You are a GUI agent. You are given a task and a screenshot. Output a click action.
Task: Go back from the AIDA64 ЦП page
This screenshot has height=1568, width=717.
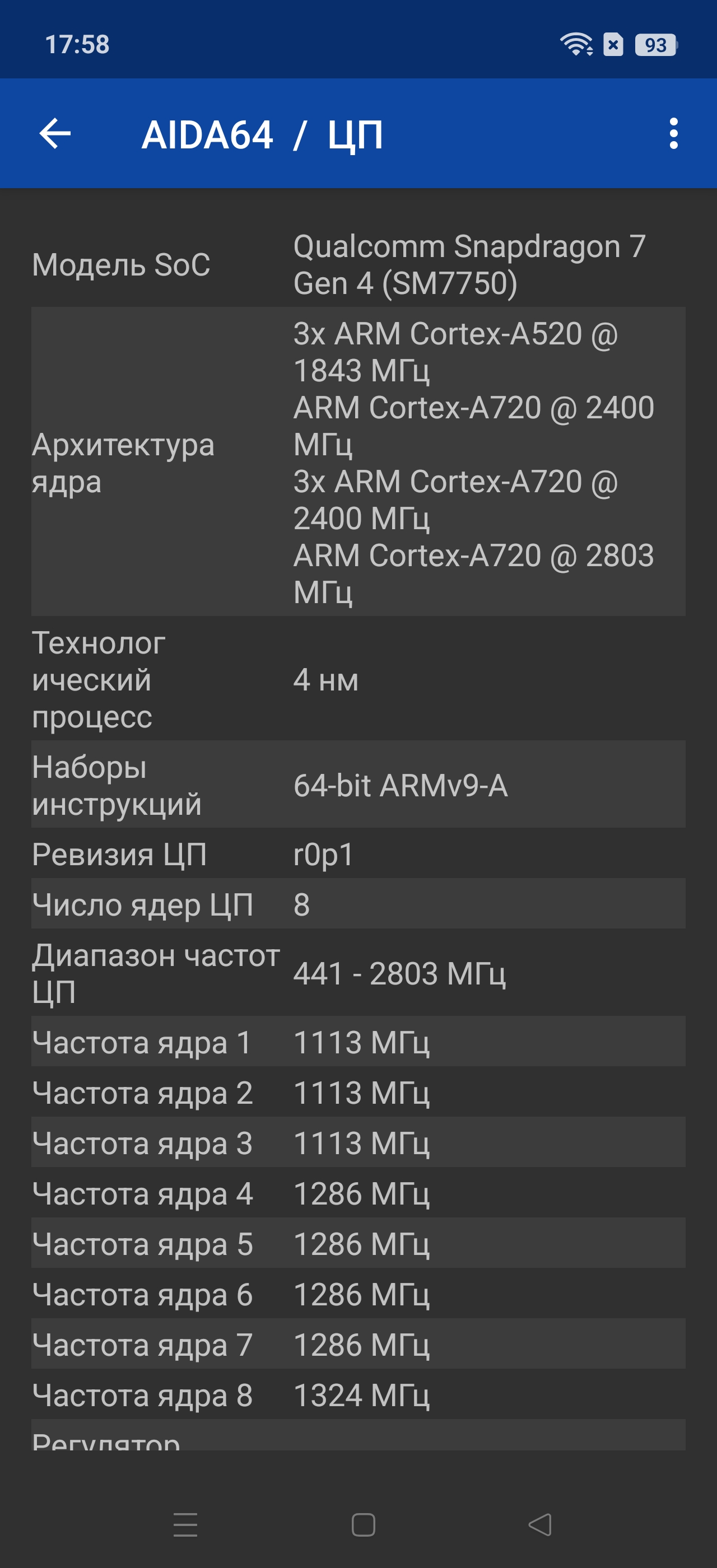click(x=55, y=133)
